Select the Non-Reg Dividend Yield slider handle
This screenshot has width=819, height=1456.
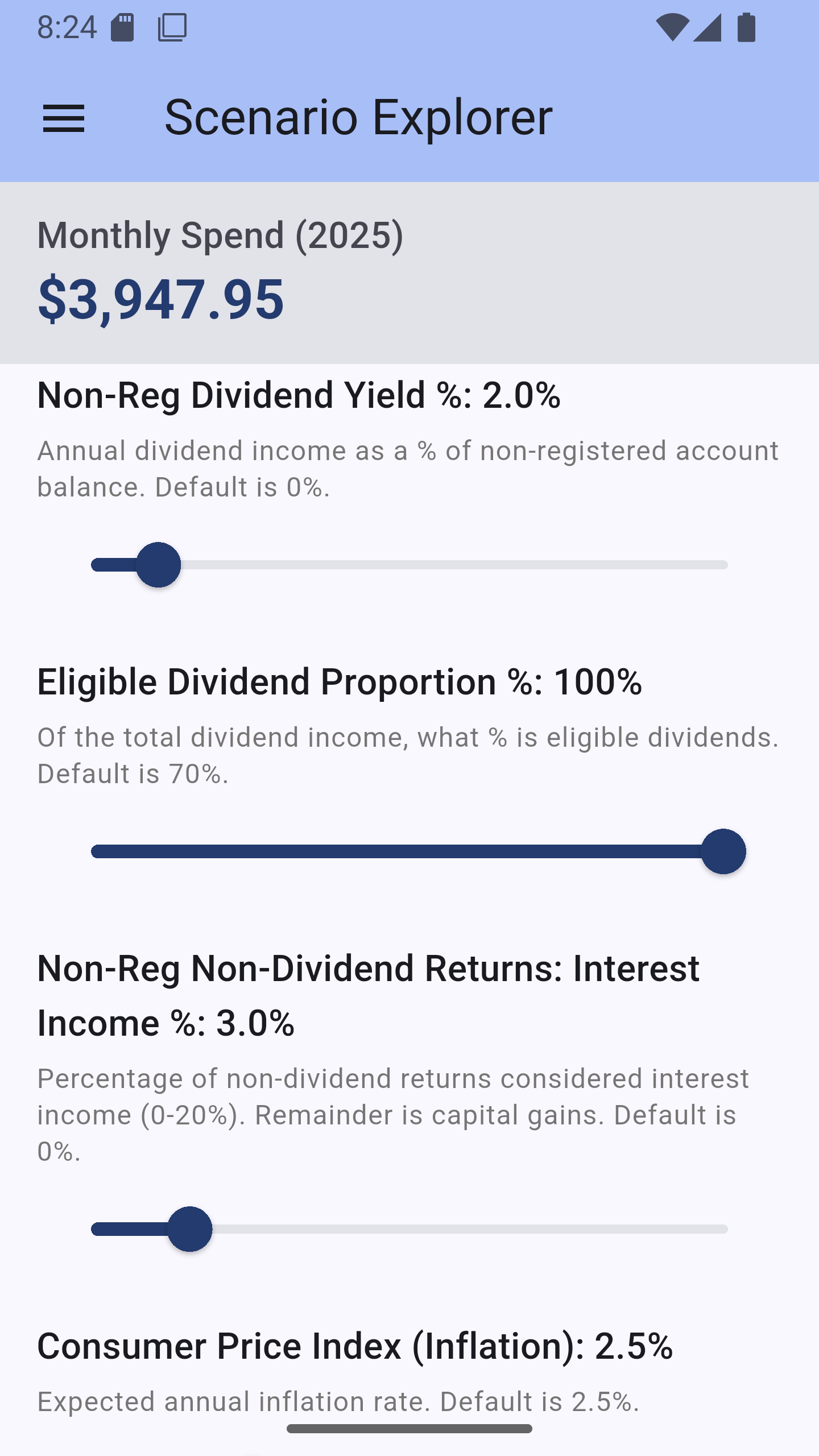click(158, 564)
